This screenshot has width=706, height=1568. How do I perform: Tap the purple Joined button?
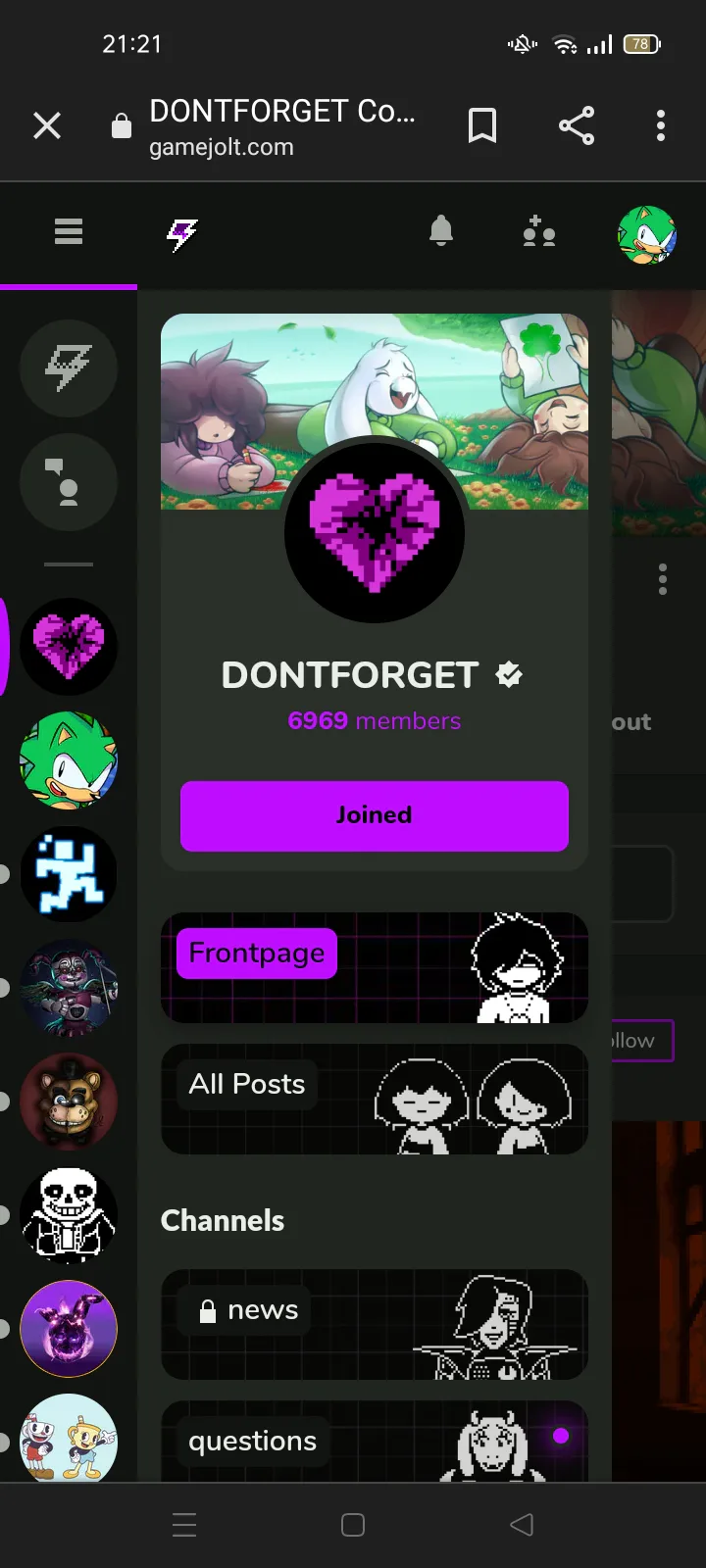pos(374,815)
